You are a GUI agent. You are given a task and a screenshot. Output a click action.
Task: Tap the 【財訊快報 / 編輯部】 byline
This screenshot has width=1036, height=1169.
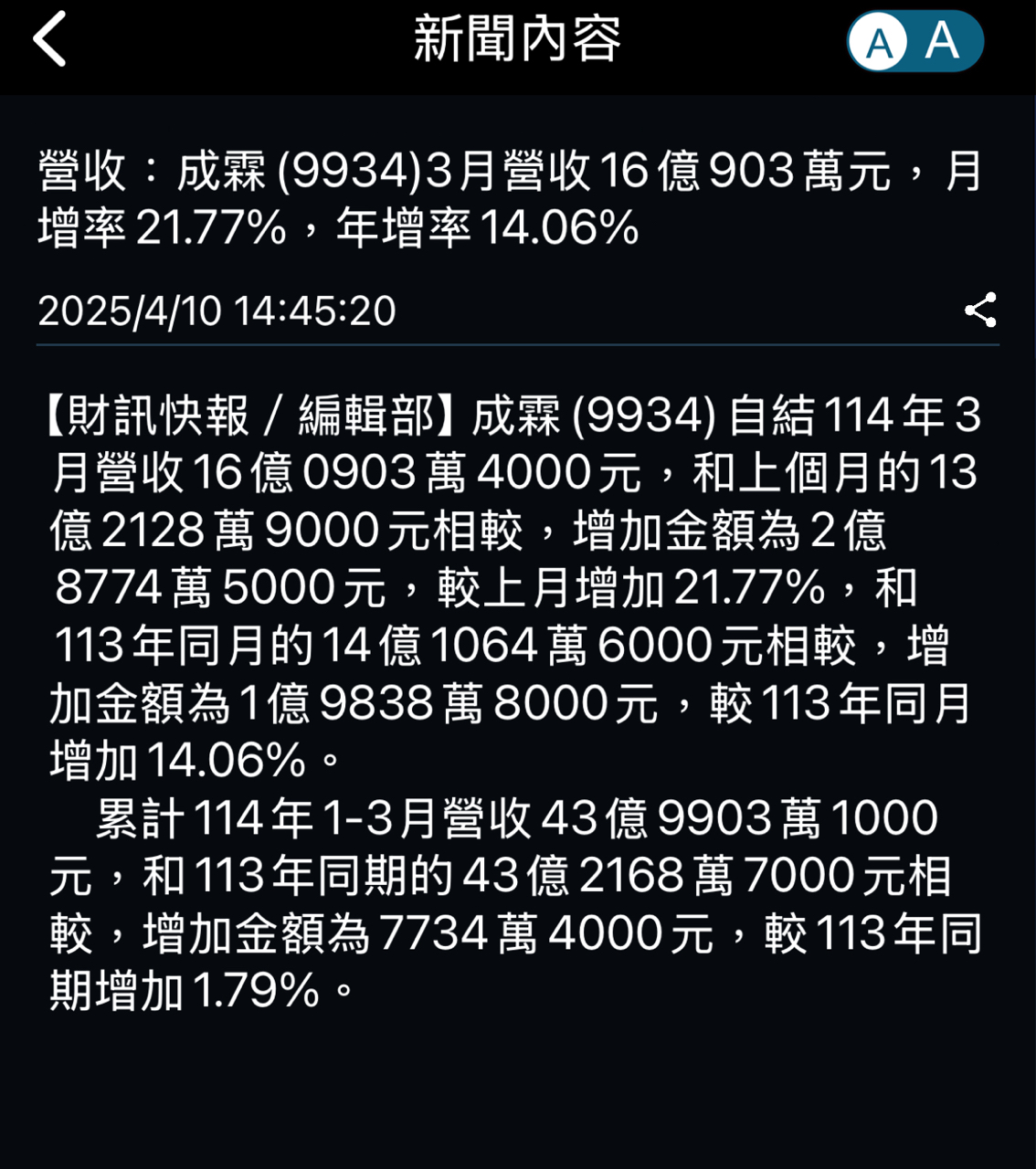[x=247, y=416]
